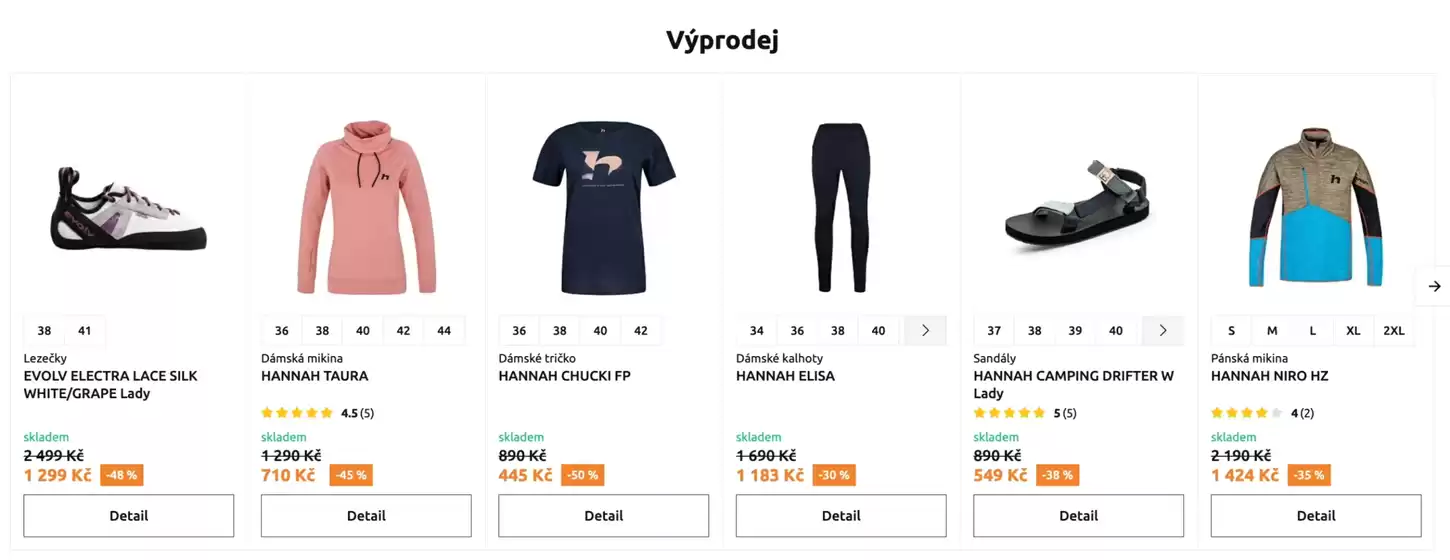Select size 34 for HANNAH ELISA
Screen dimensions: 1450x560
coord(757,331)
